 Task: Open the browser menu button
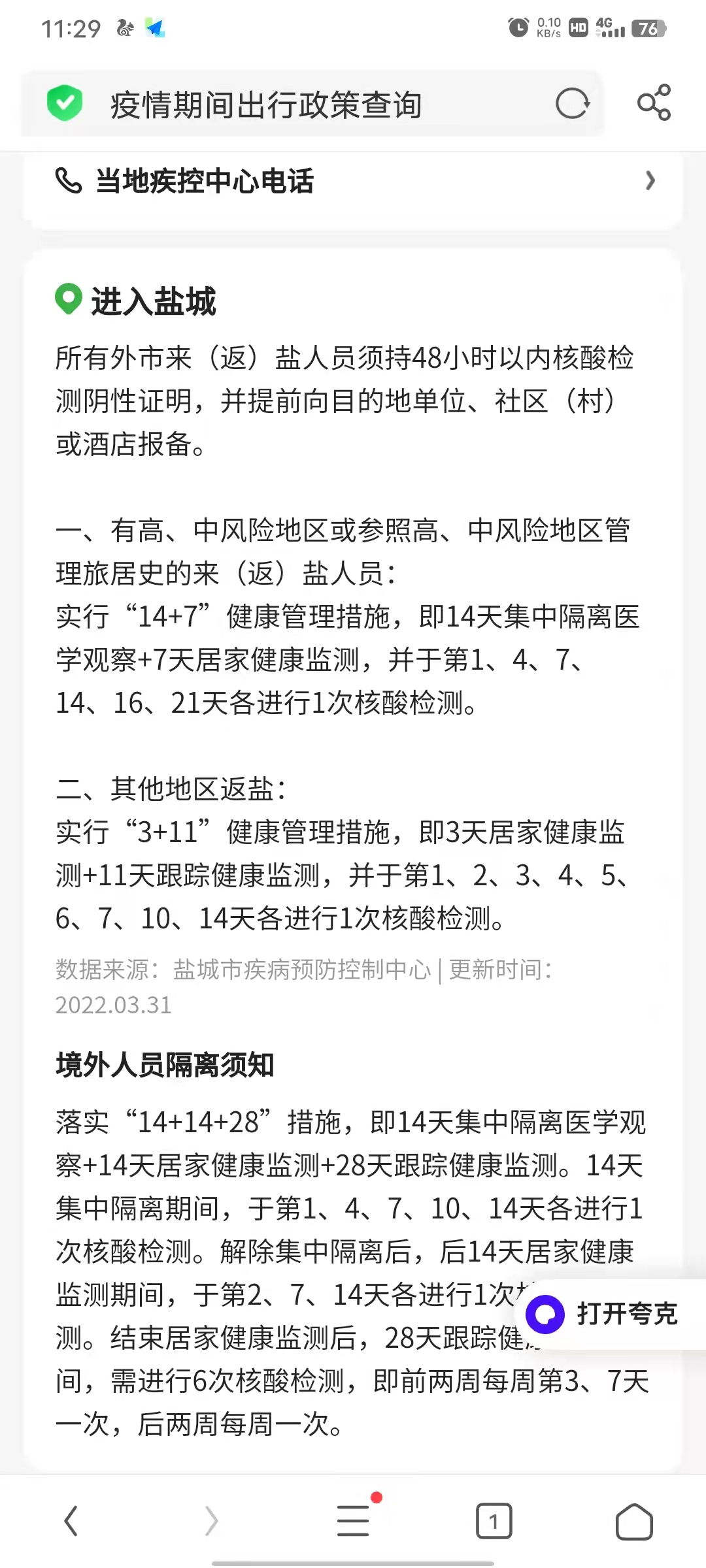(354, 1520)
